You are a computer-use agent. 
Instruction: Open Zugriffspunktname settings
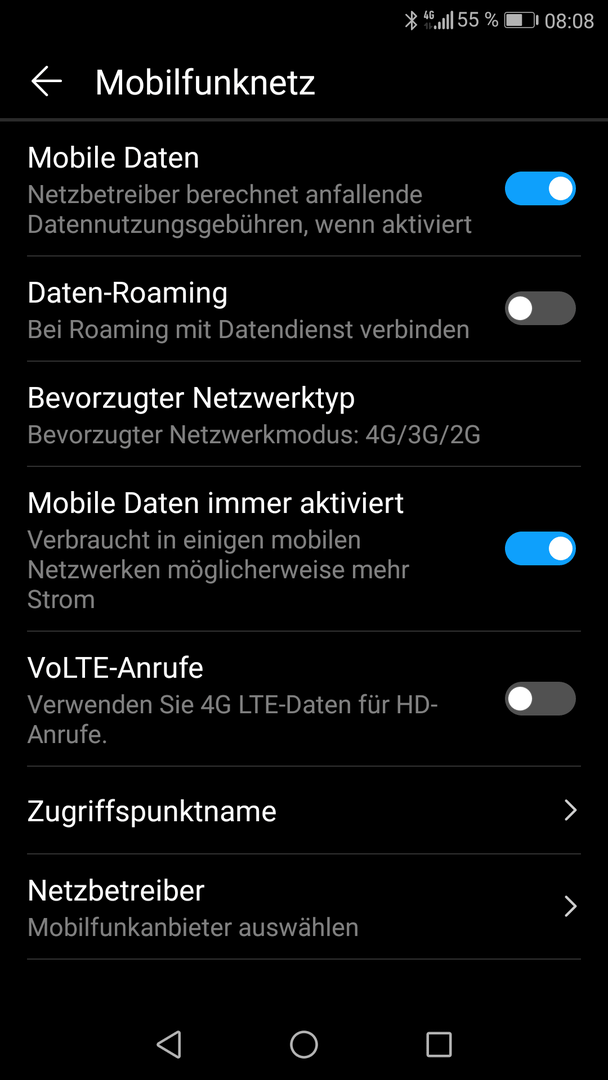[304, 811]
